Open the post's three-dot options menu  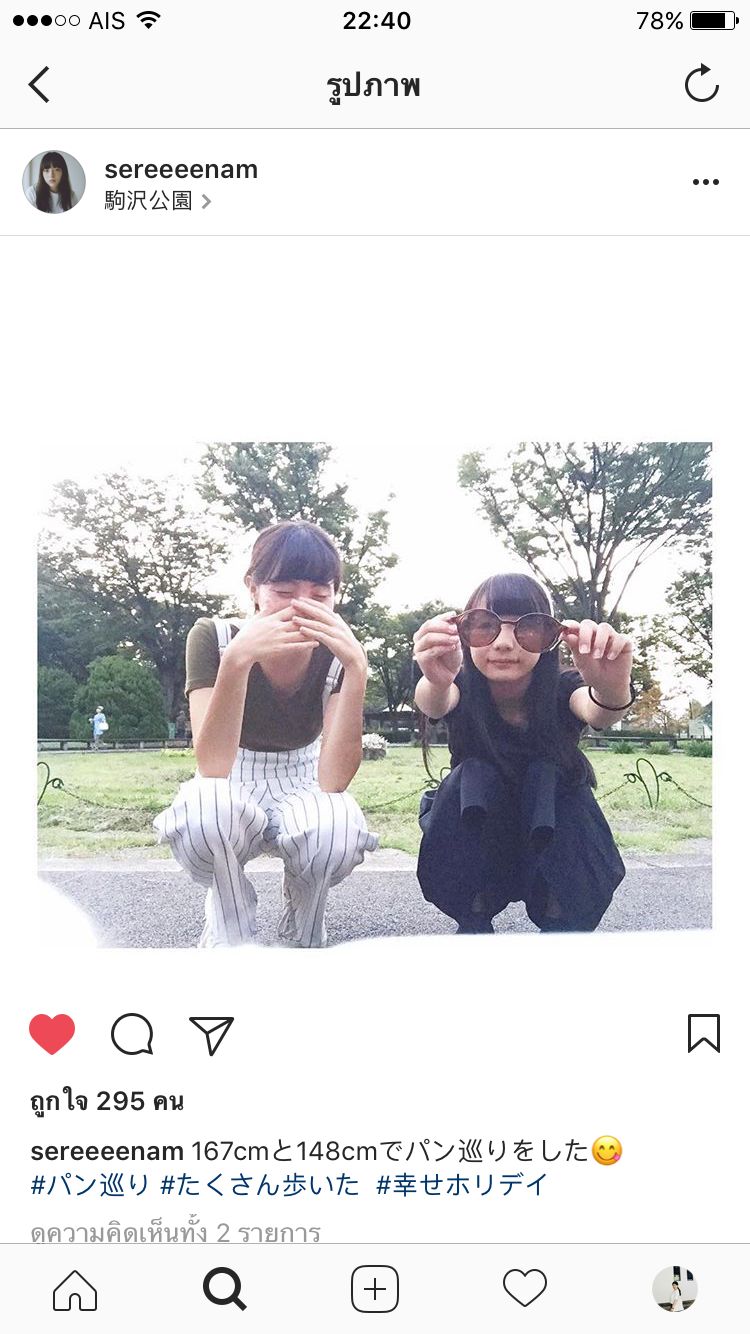706,182
